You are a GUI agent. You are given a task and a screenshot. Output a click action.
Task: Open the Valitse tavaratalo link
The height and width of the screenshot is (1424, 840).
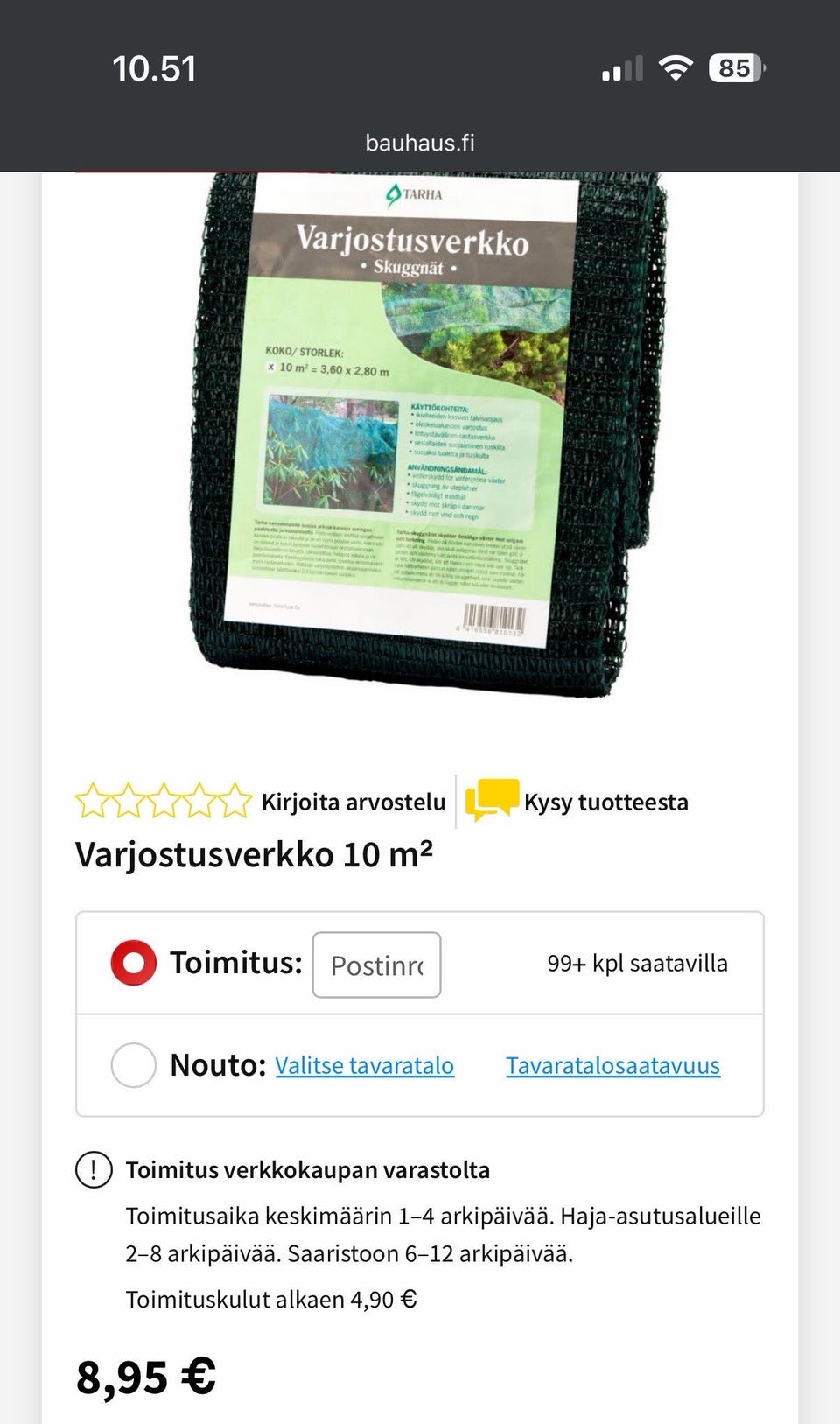tap(364, 1066)
